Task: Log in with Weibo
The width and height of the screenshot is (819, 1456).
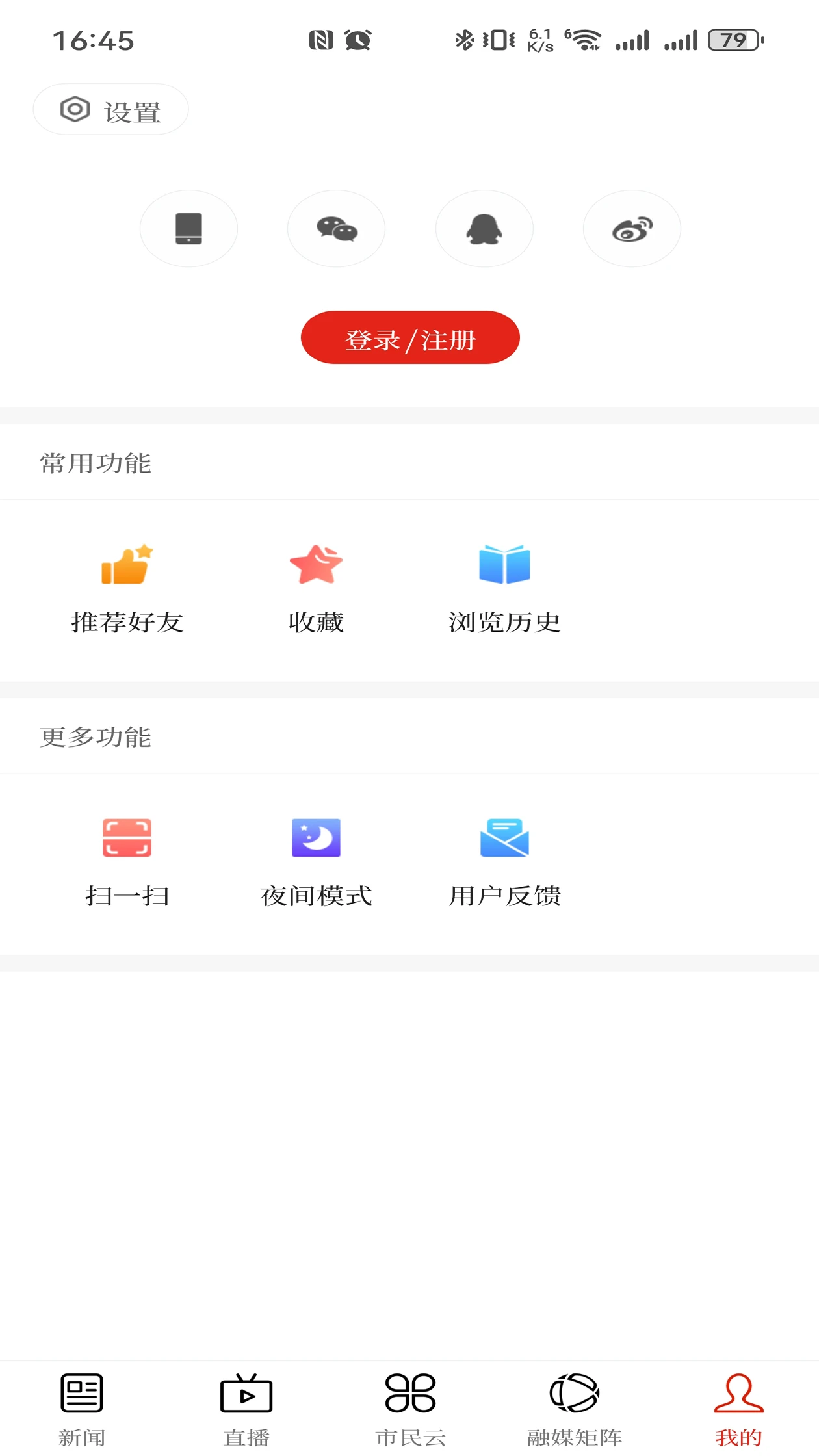Action: [632, 229]
